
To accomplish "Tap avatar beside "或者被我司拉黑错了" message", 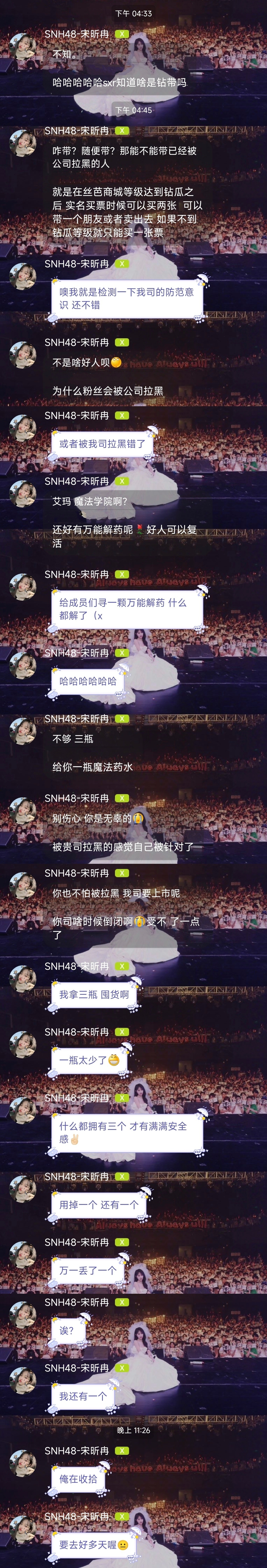I will pos(23,428).
